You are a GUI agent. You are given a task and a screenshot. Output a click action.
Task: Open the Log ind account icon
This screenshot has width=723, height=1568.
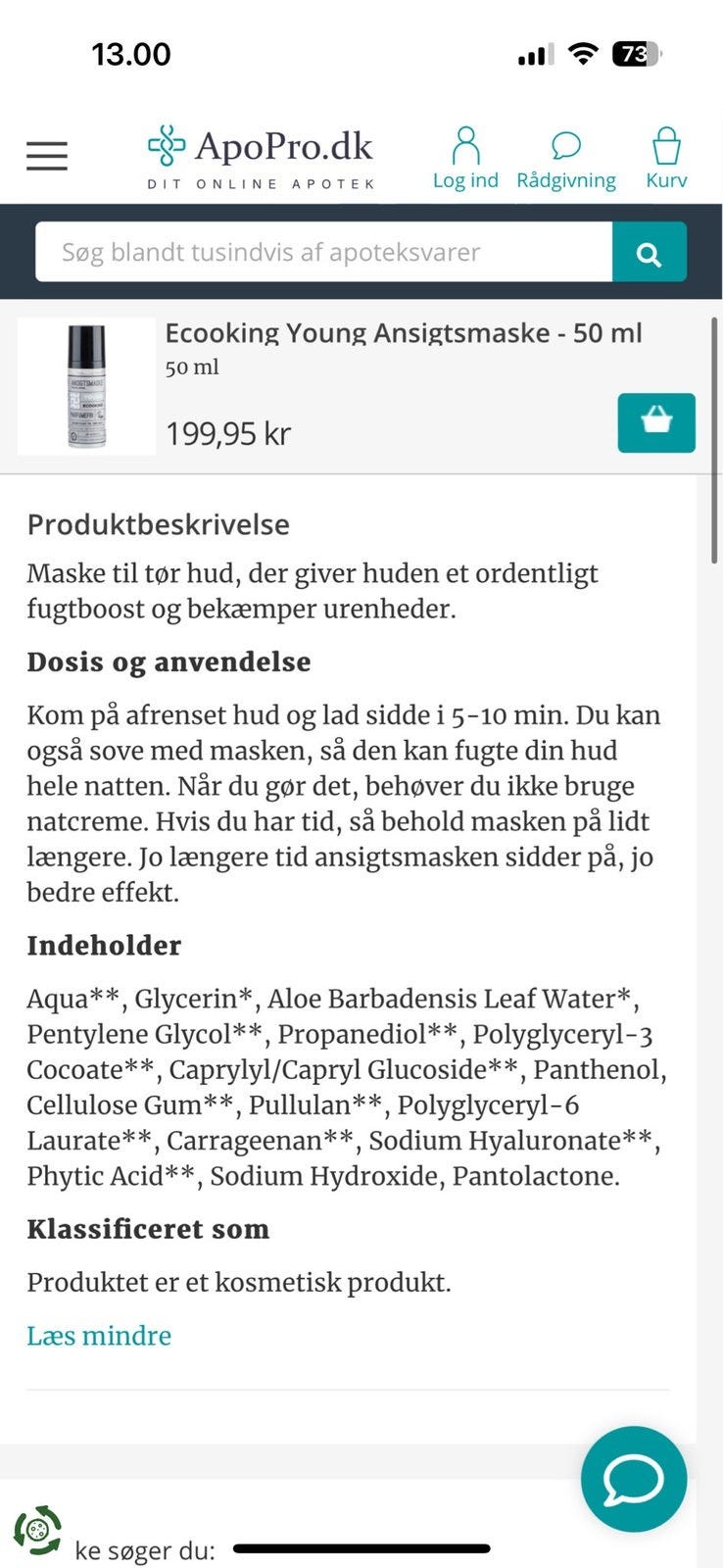(466, 147)
